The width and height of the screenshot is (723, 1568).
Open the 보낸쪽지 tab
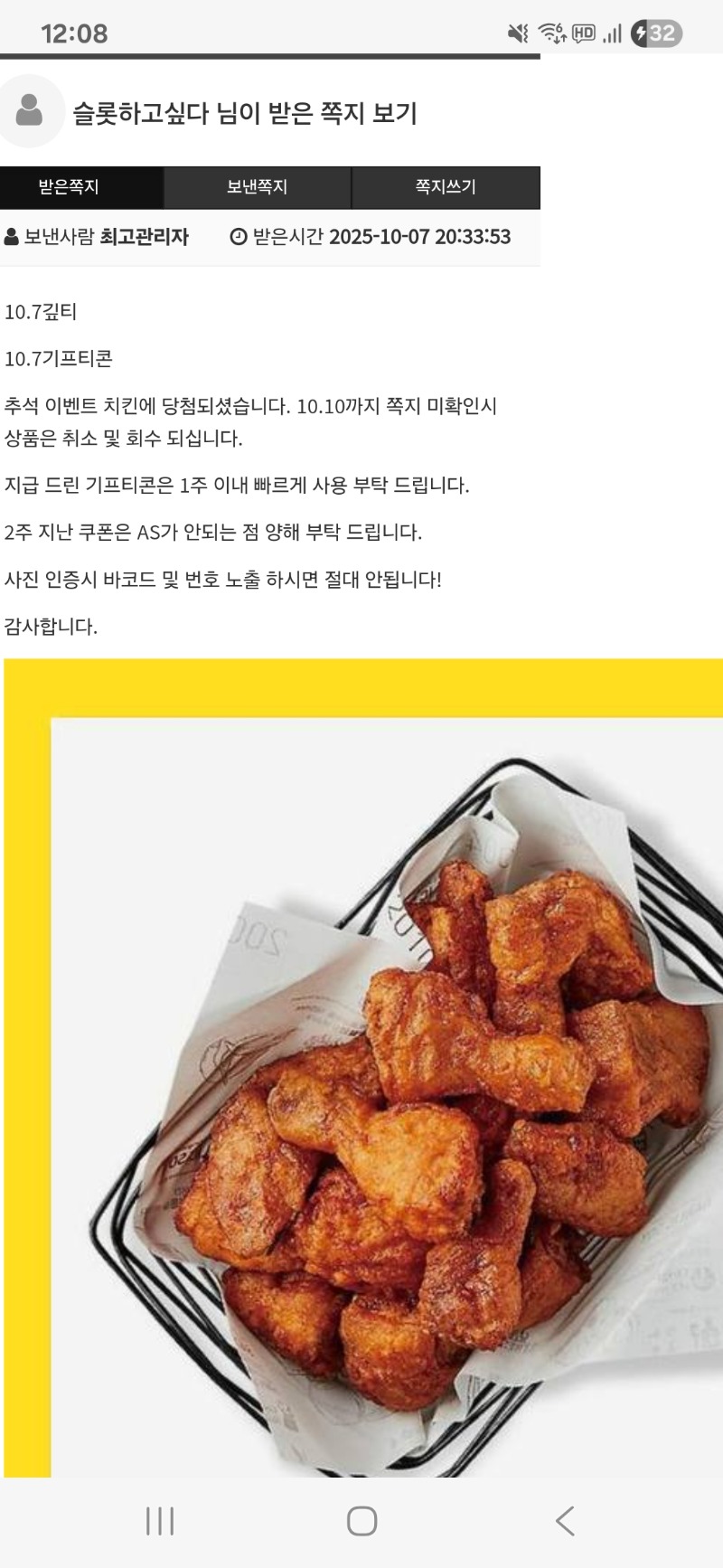tap(258, 187)
